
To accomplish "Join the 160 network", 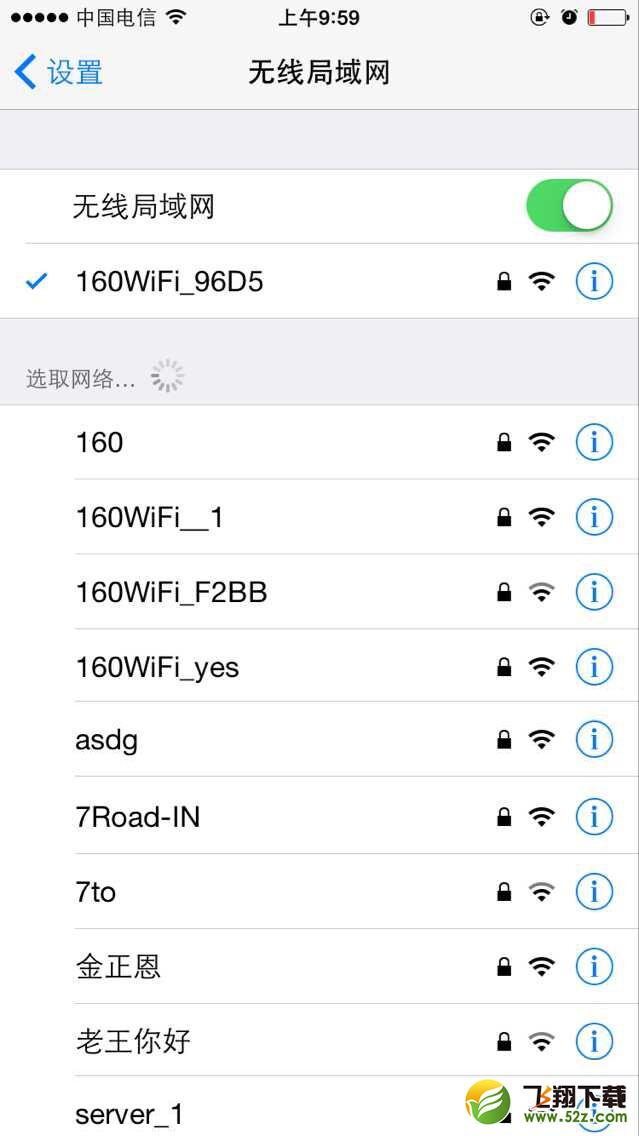I will [320, 442].
